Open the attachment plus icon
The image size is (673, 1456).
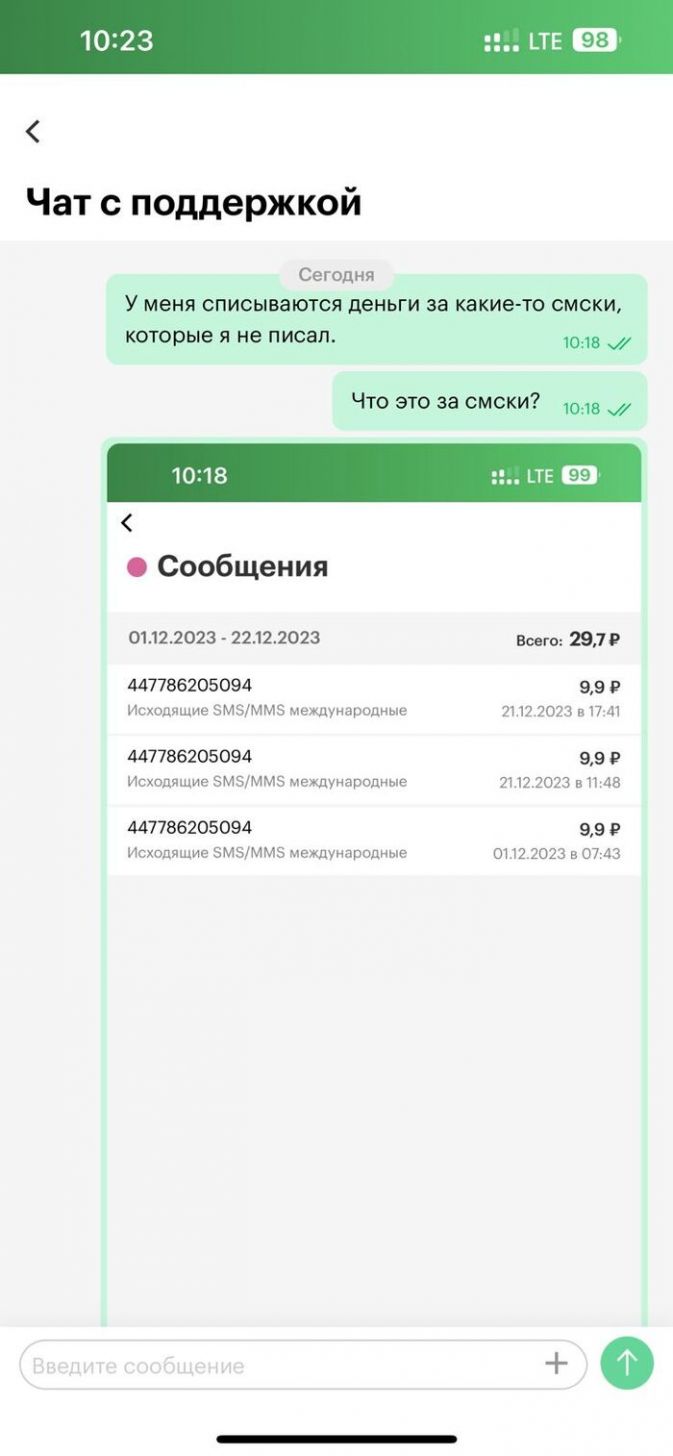[556, 1364]
